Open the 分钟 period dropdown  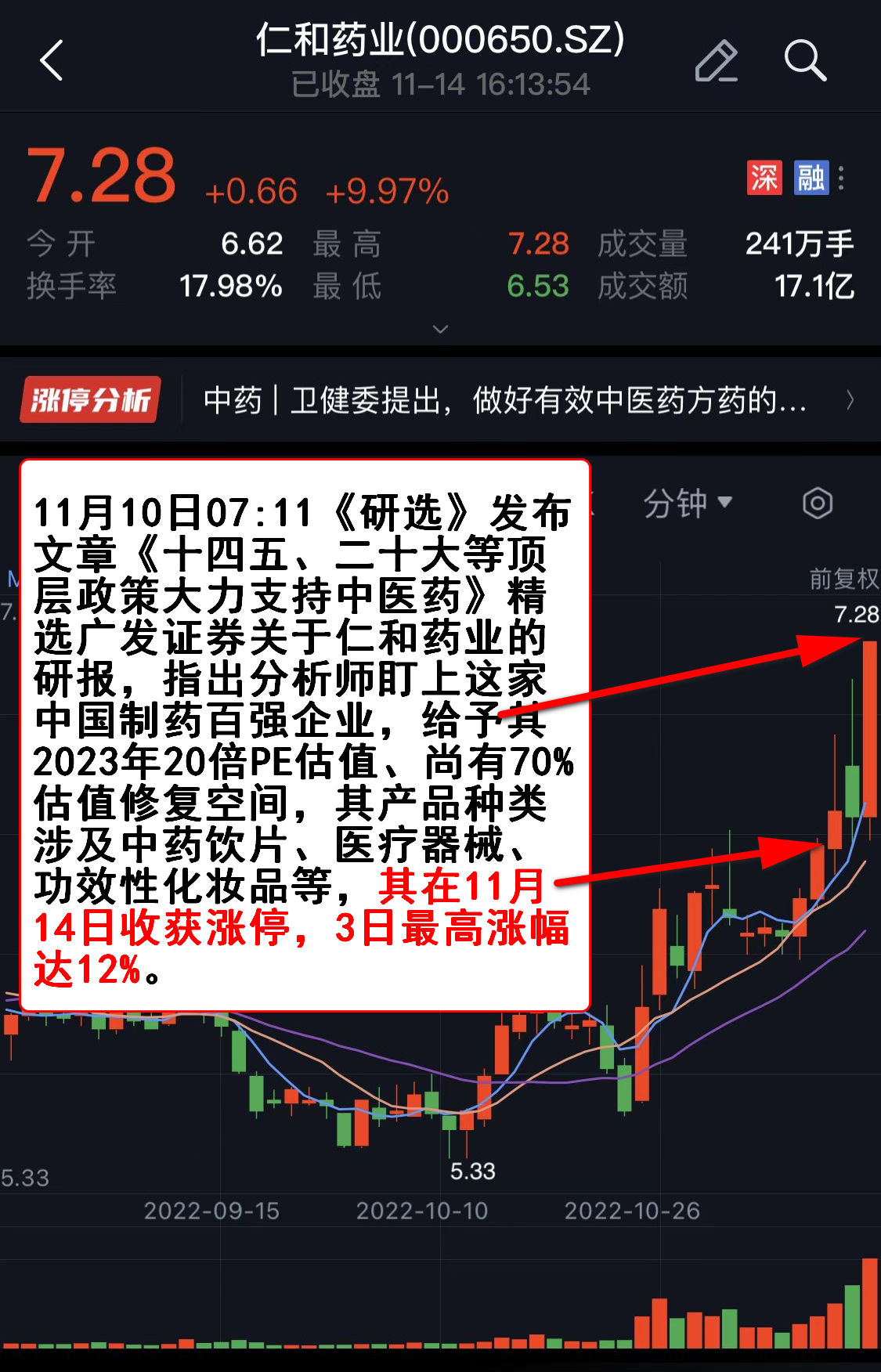click(687, 503)
